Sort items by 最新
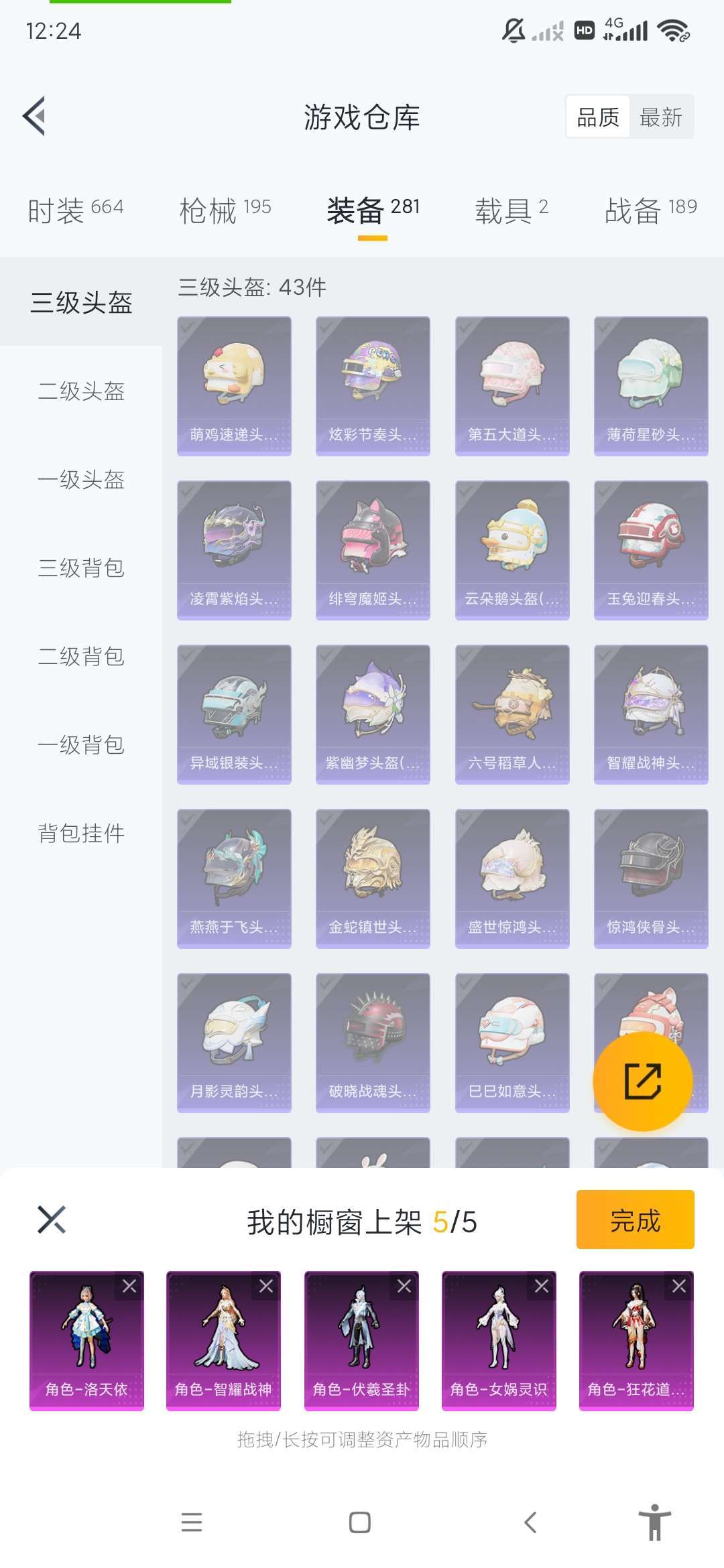The height and width of the screenshot is (1568, 724). (660, 117)
